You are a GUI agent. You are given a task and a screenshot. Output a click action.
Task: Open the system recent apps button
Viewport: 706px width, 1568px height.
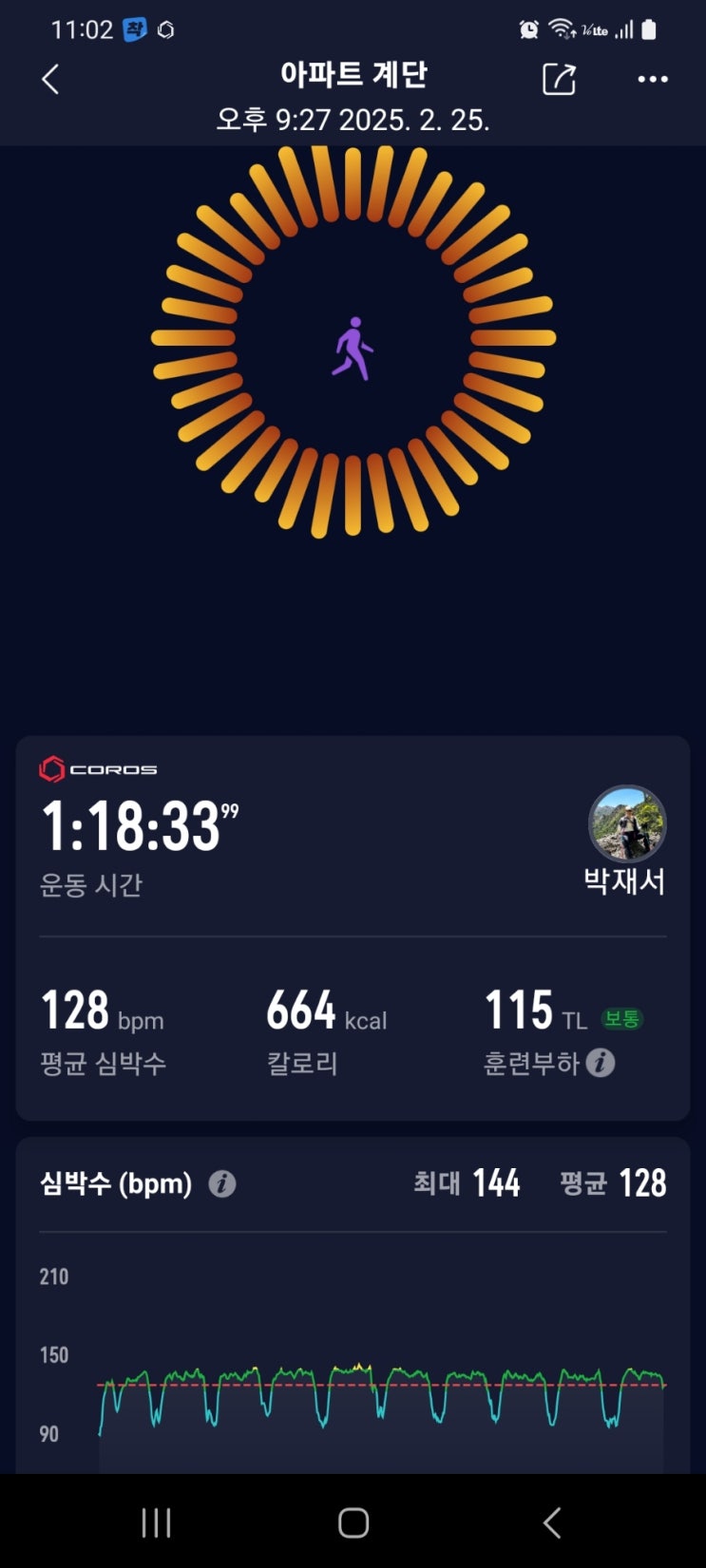coord(156,1522)
